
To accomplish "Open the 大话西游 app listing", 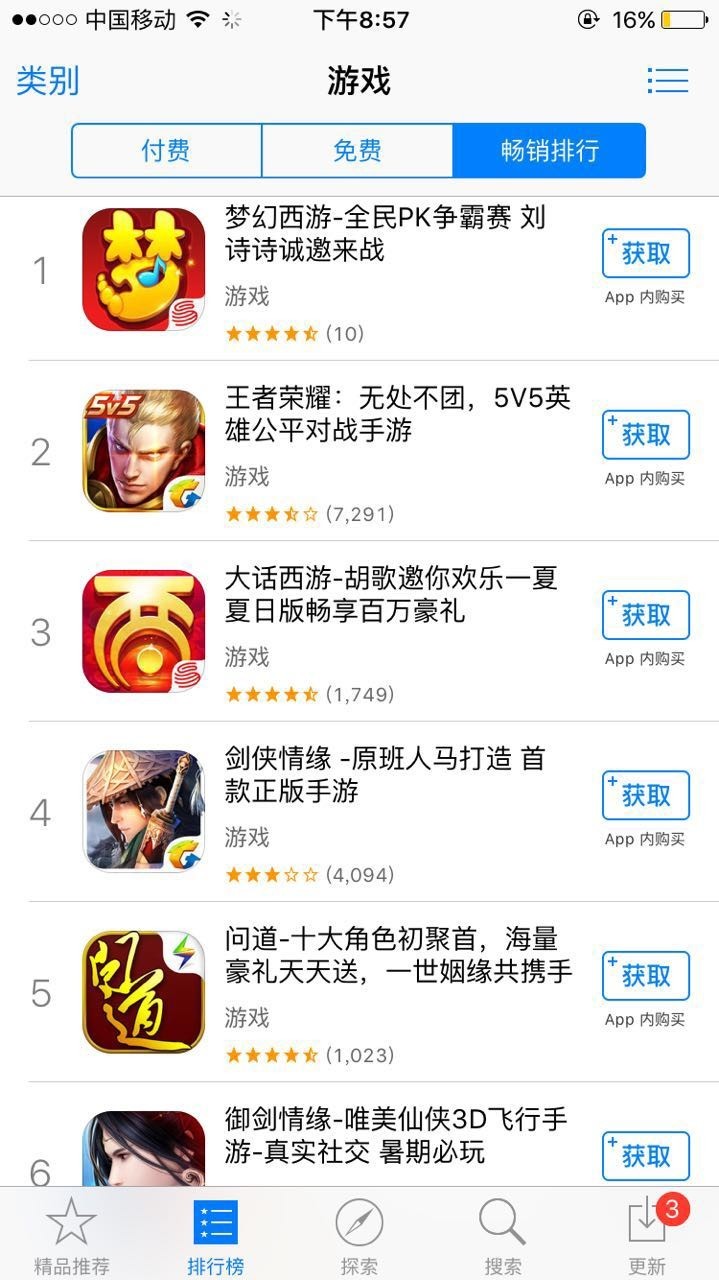I will coord(359,631).
